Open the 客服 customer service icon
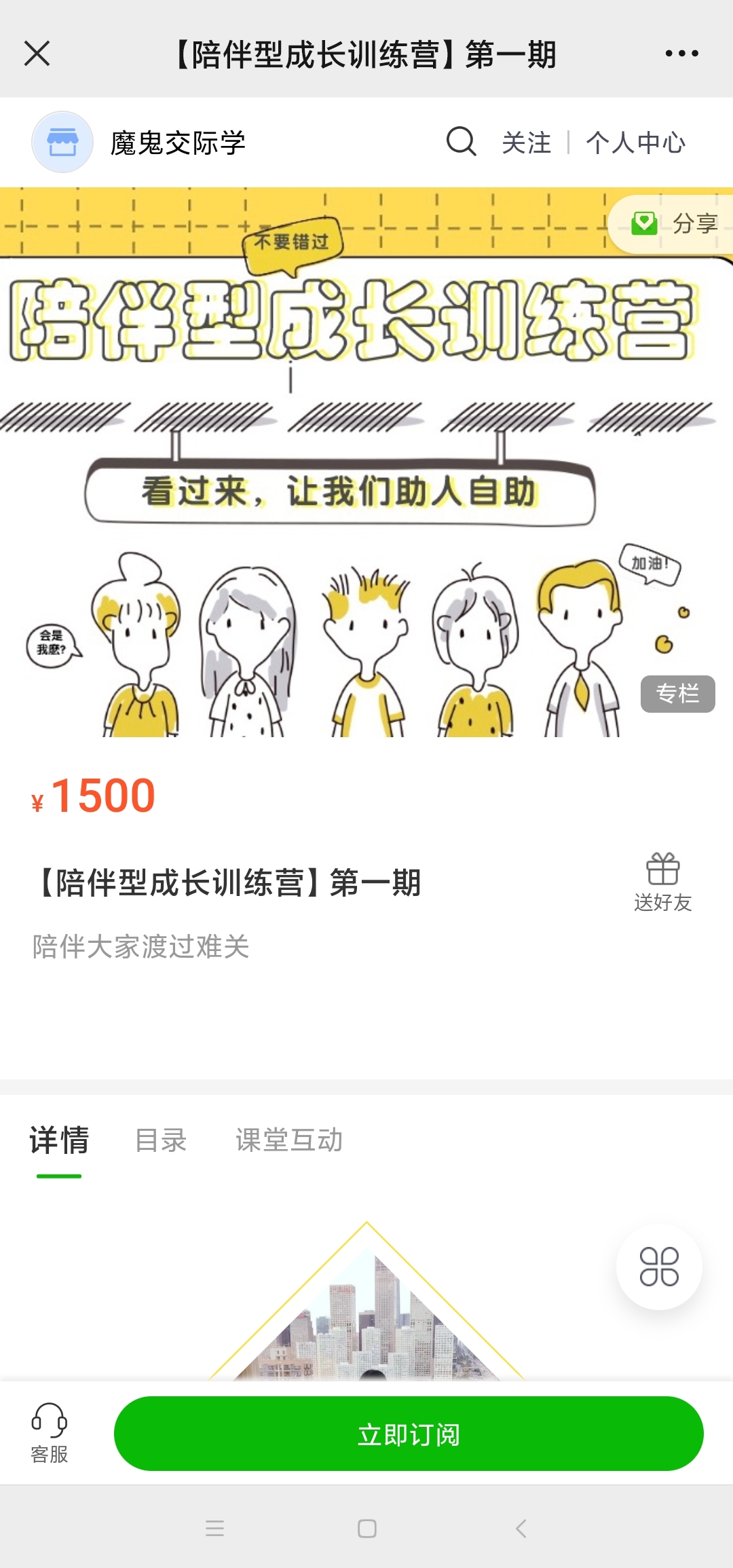This screenshot has height=1568, width=733. point(48,1432)
